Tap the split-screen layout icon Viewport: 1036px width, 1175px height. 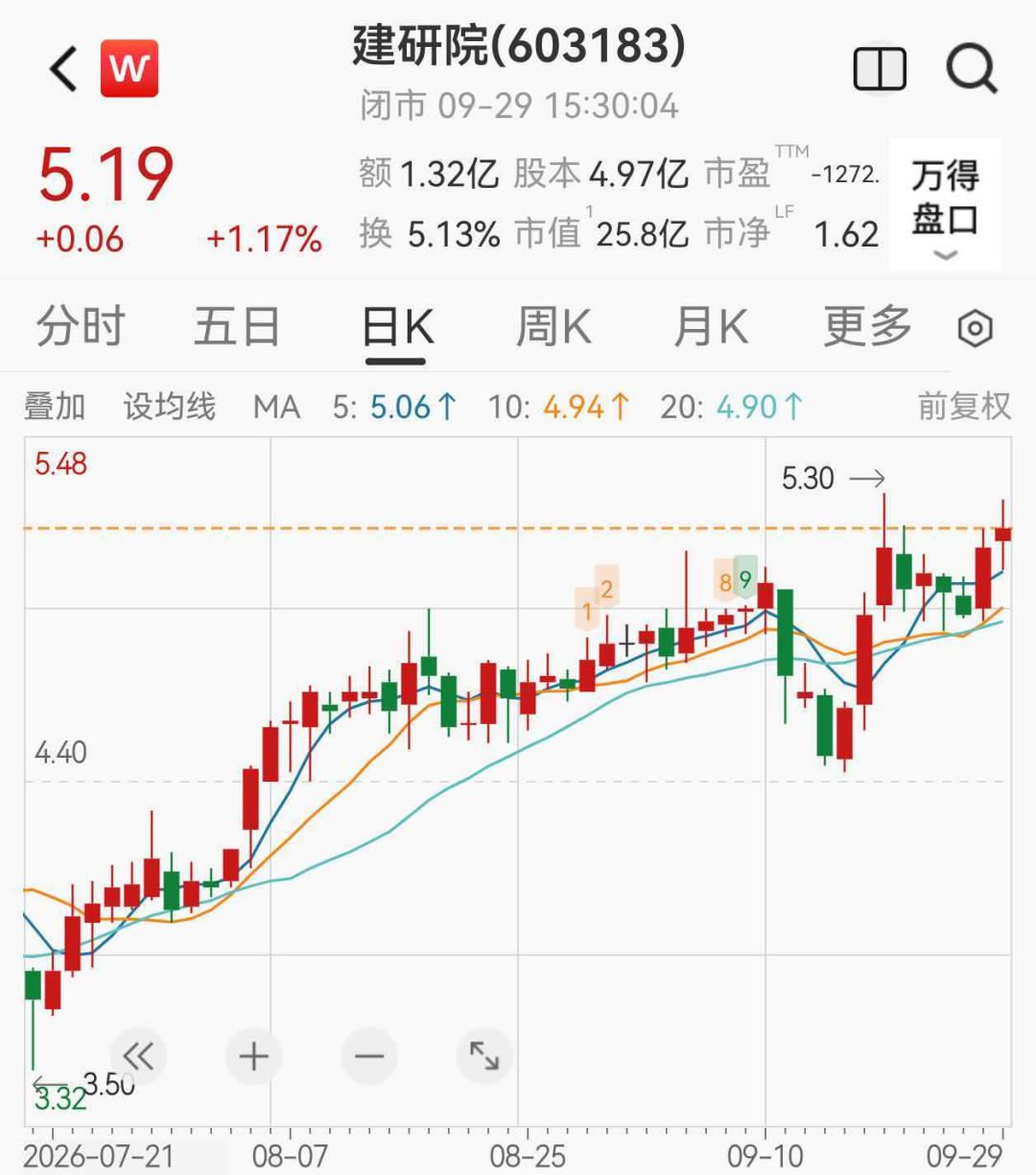click(x=880, y=69)
